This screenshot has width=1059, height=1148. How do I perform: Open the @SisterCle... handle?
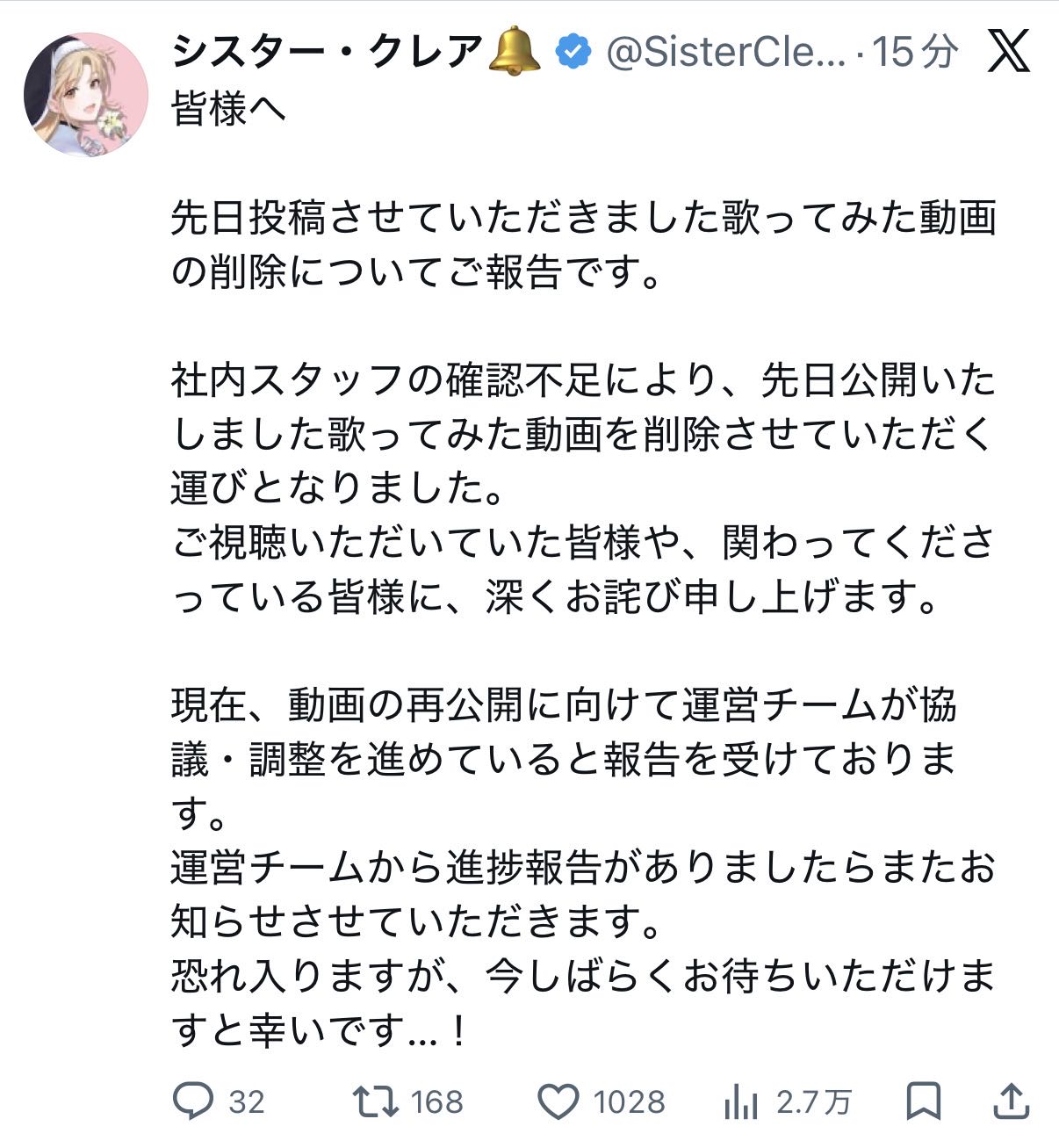pos(726,53)
